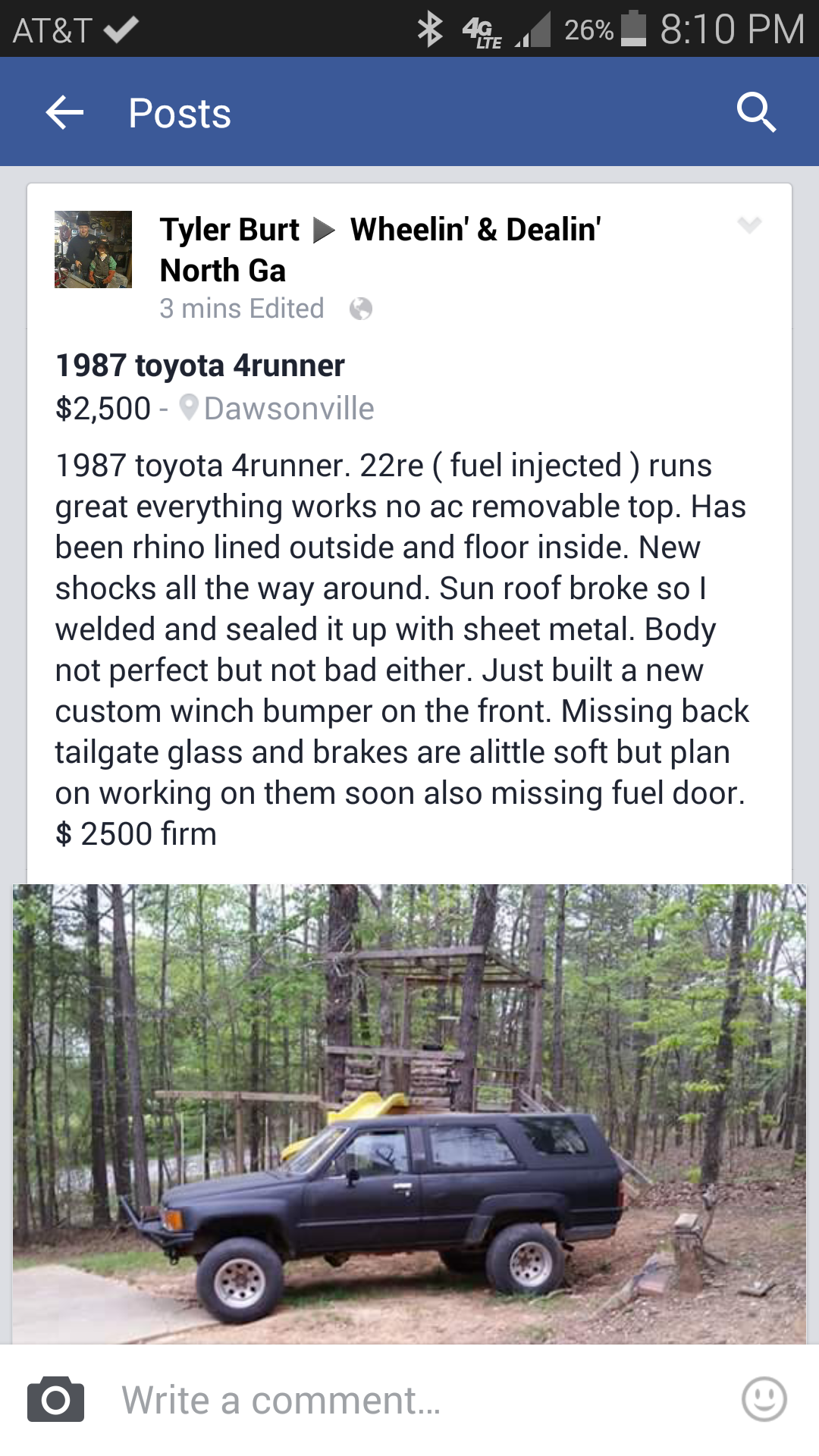Go back from Posts
The width and height of the screenshot is (819, 1456).
tap(64, 113)
